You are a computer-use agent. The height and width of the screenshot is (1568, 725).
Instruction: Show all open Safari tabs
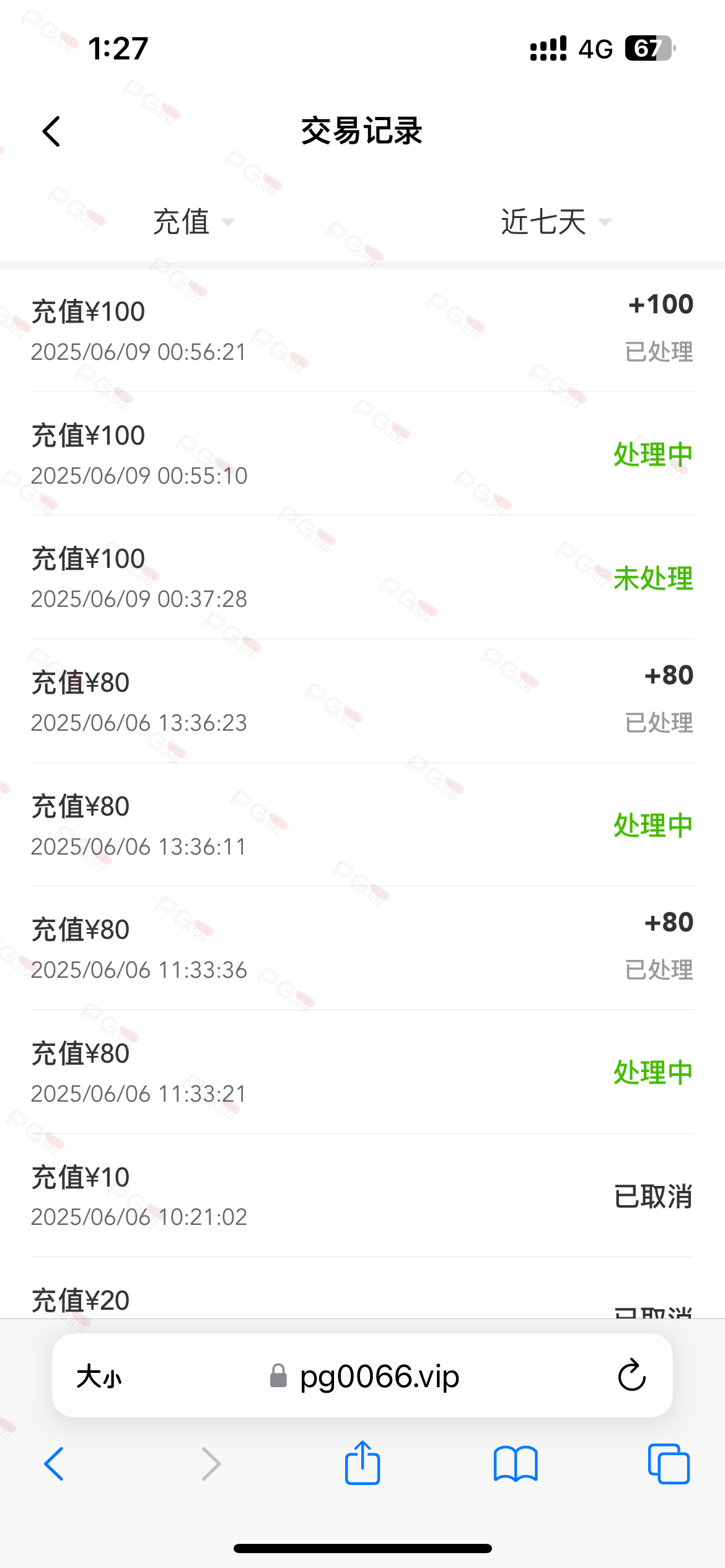point(669,1464)
